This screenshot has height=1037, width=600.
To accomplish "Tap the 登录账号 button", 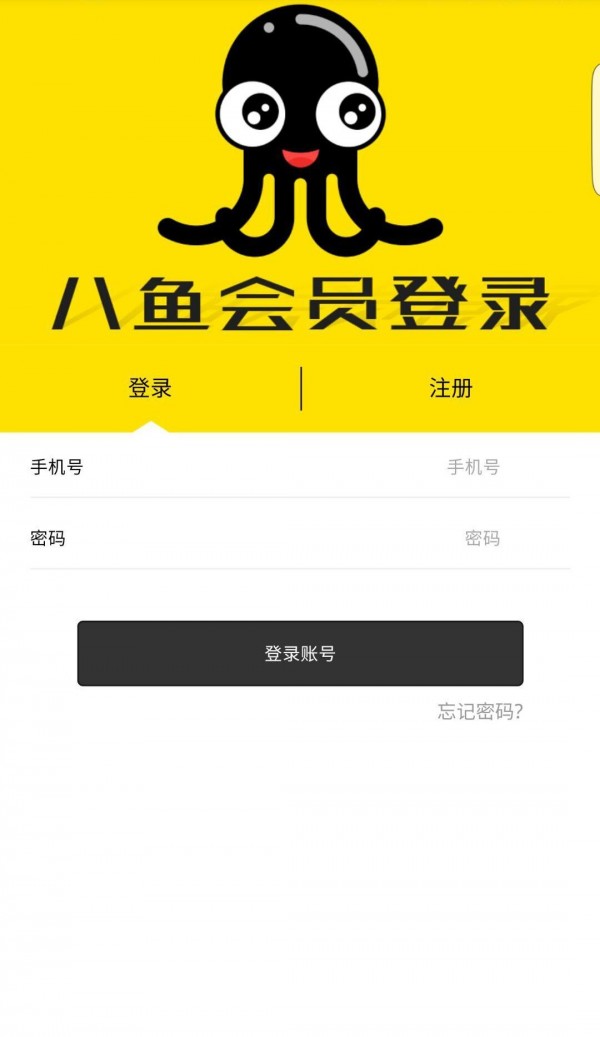I will click(300, 654).
